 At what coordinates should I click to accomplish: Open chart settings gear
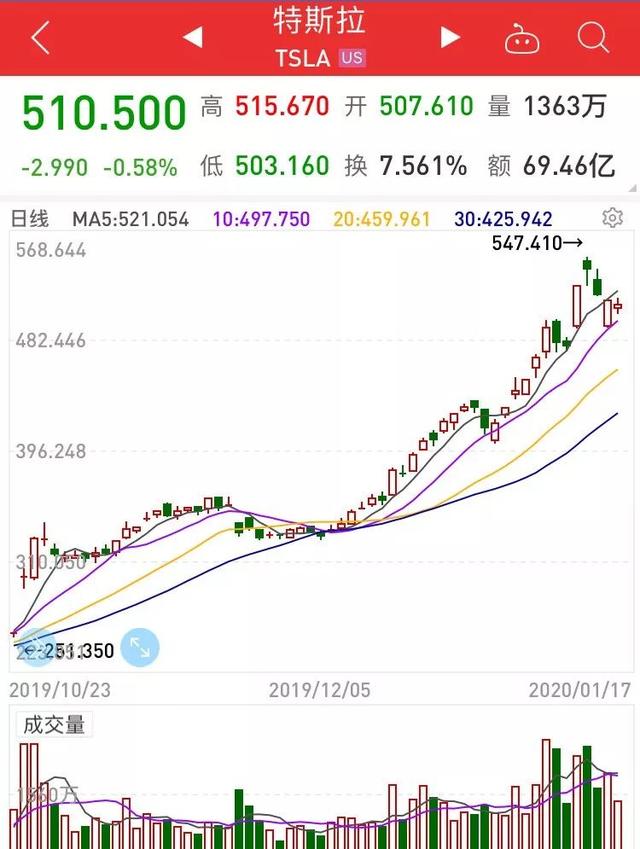click(612, 218)
